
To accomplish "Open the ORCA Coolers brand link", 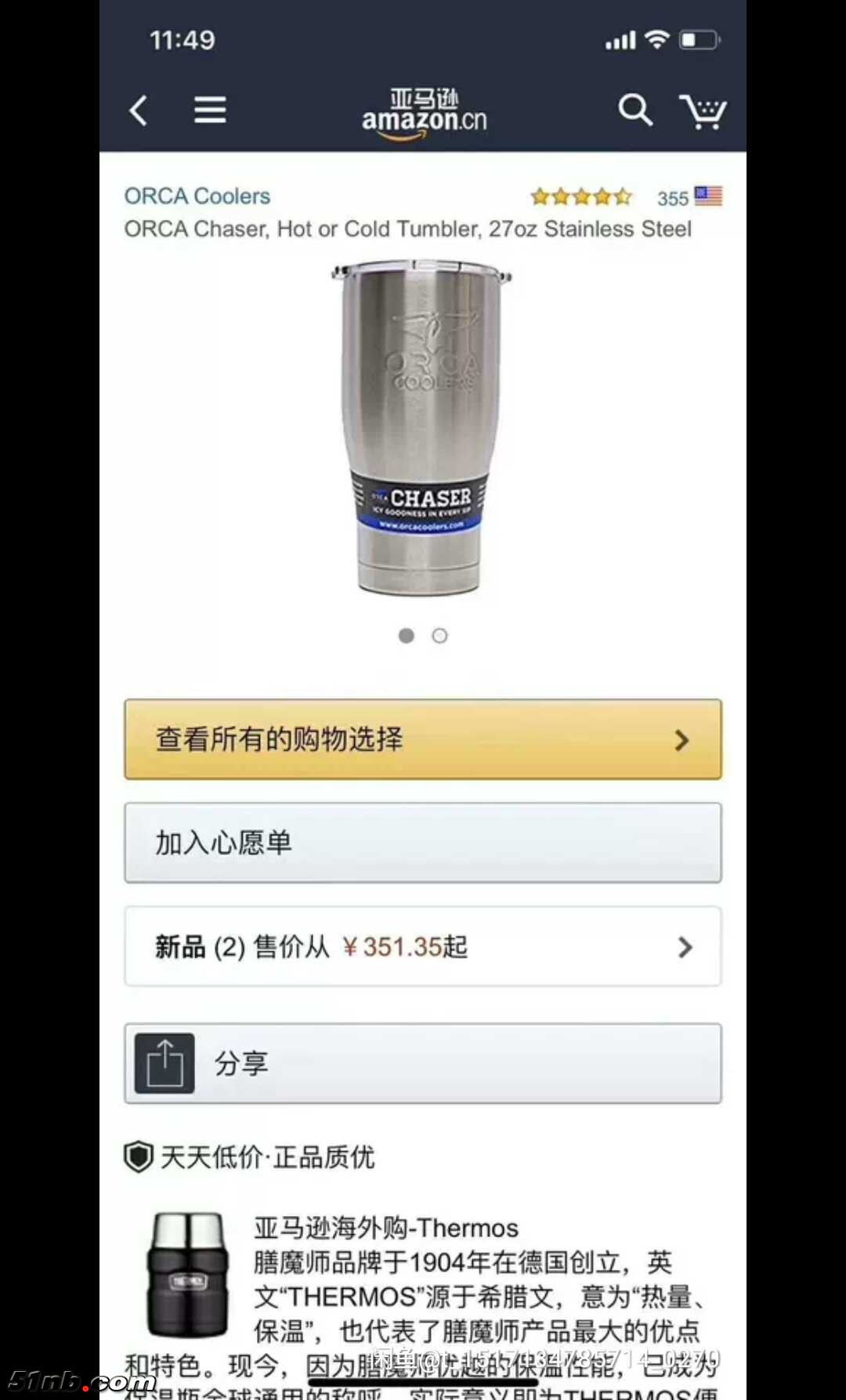I will [197, 196].
